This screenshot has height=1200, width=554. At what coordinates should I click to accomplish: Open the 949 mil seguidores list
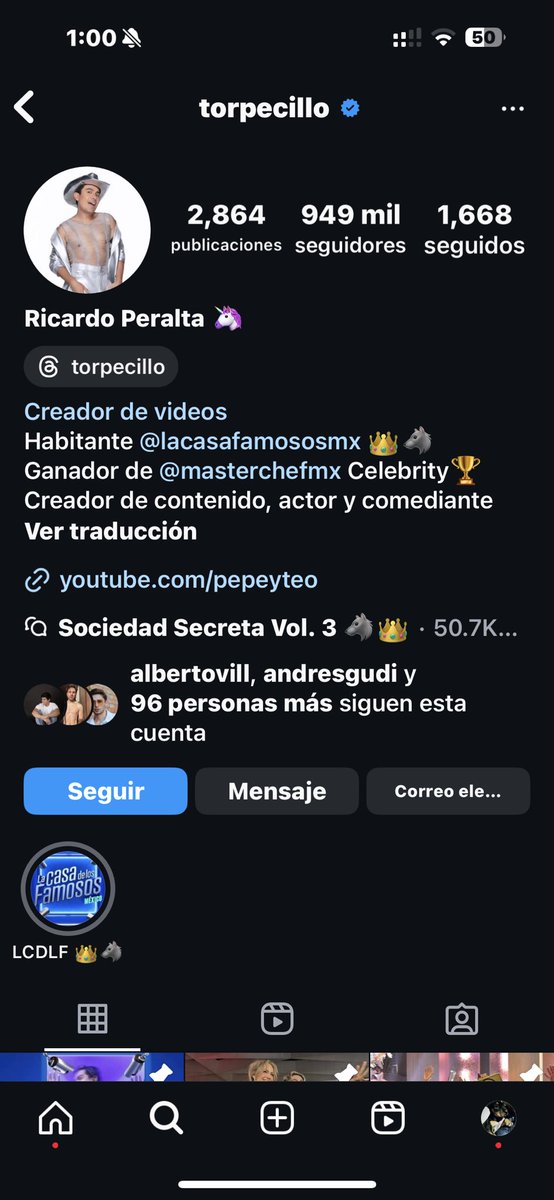point(350,229)
